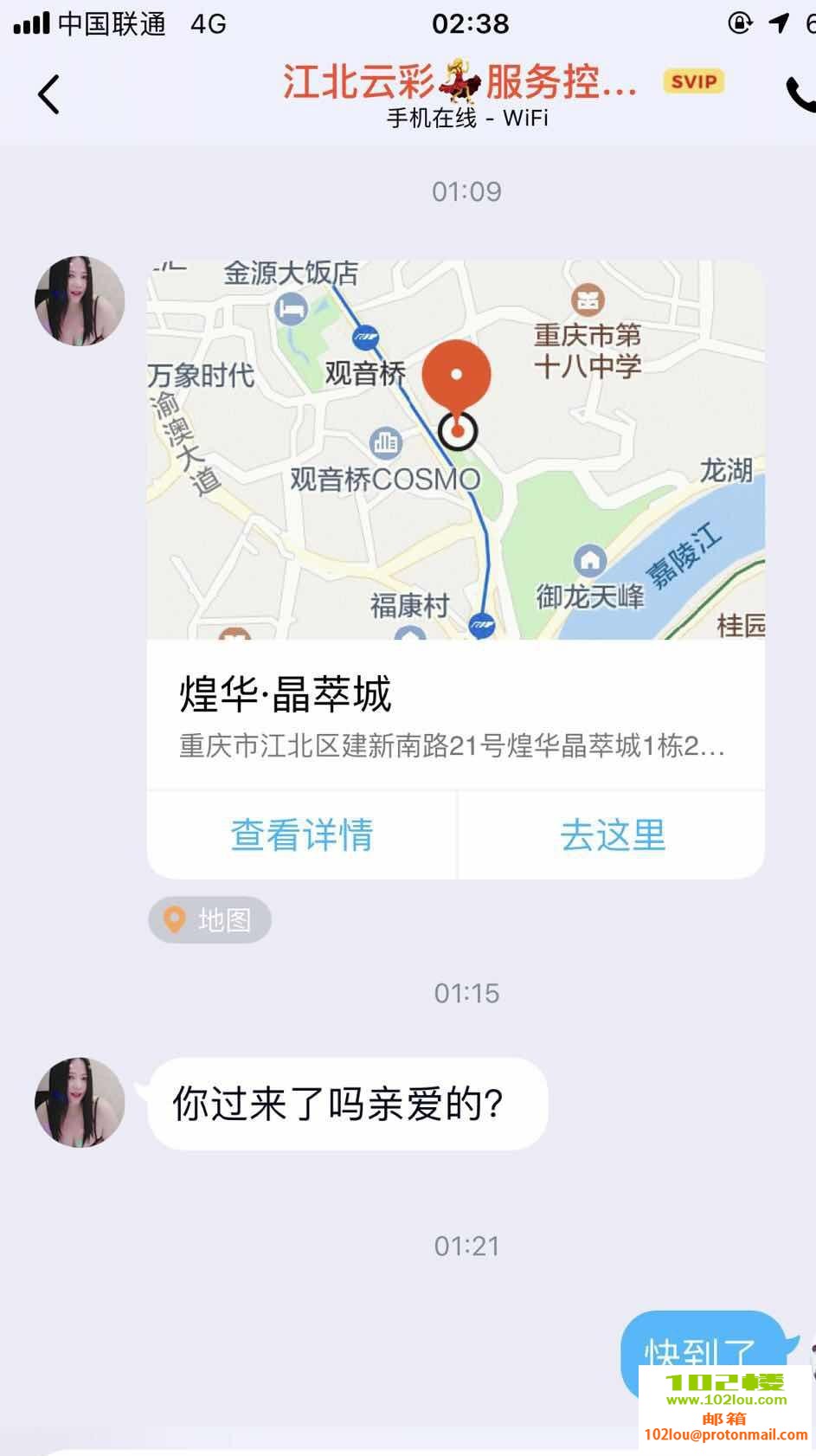
Task: Tap 去这里 to navigate there
Action: 612,835
